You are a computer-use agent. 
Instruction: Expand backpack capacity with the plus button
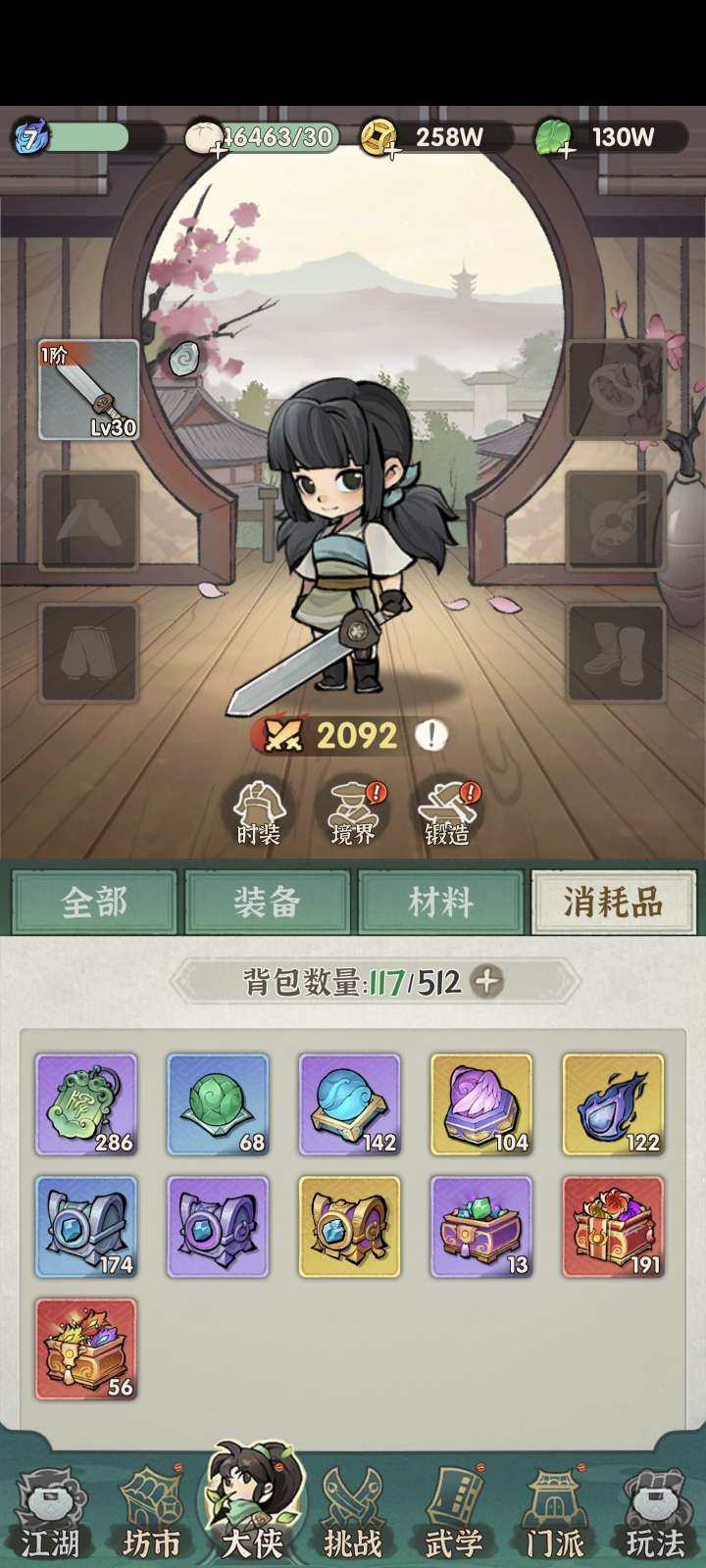pyautogui.click(x=489, y=983)
